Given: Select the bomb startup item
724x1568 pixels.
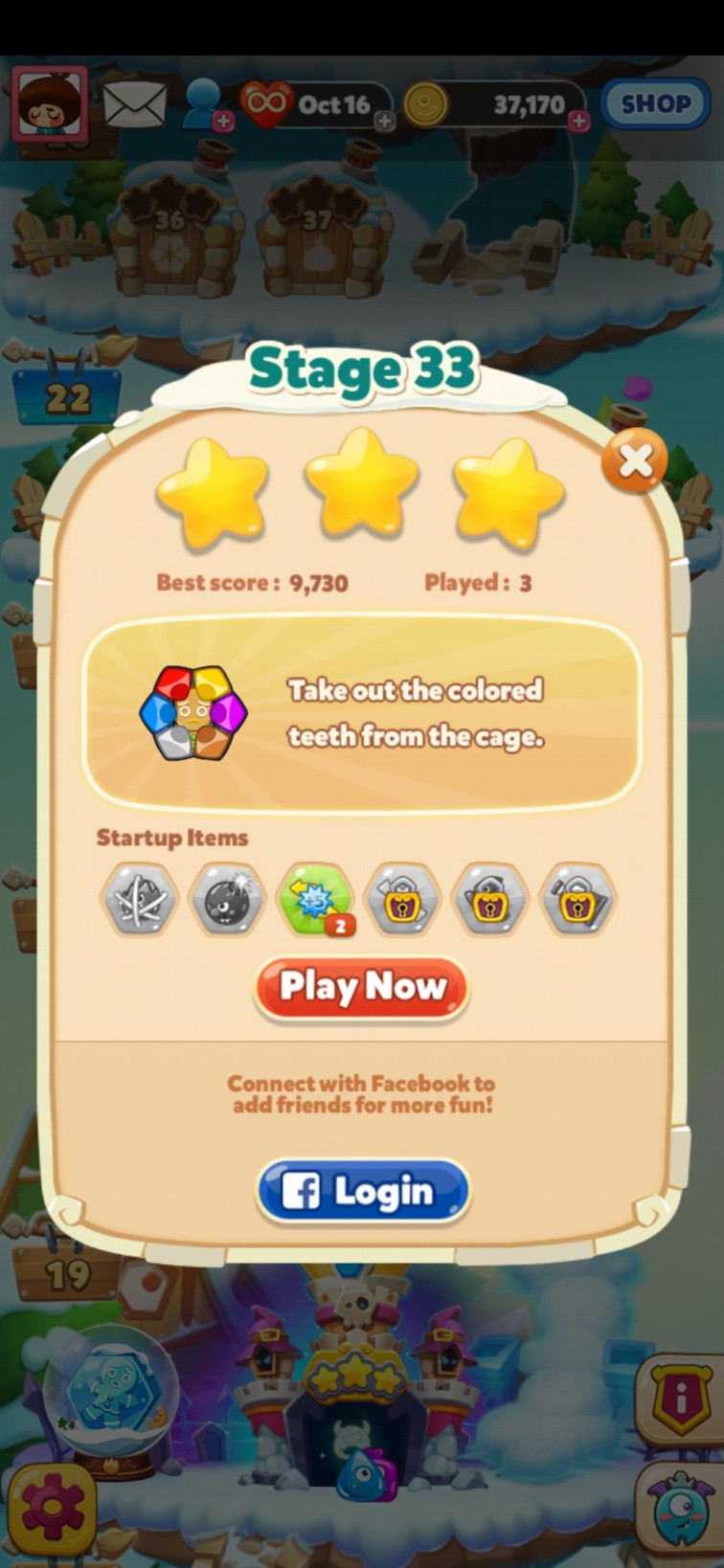Looking at the screenshot, I should click(227, 900).
